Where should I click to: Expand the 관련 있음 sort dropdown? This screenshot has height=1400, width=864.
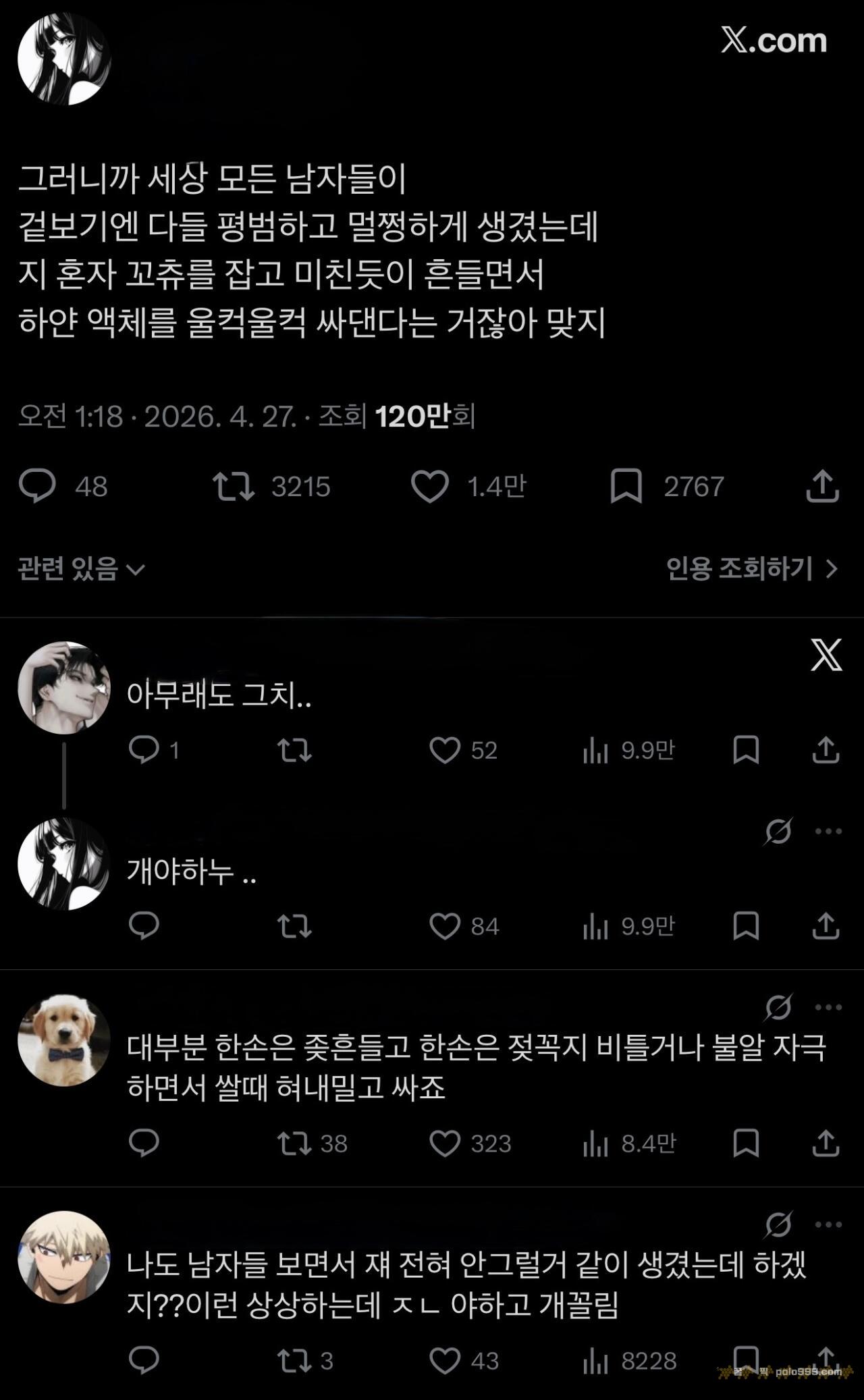click(82, 569)
